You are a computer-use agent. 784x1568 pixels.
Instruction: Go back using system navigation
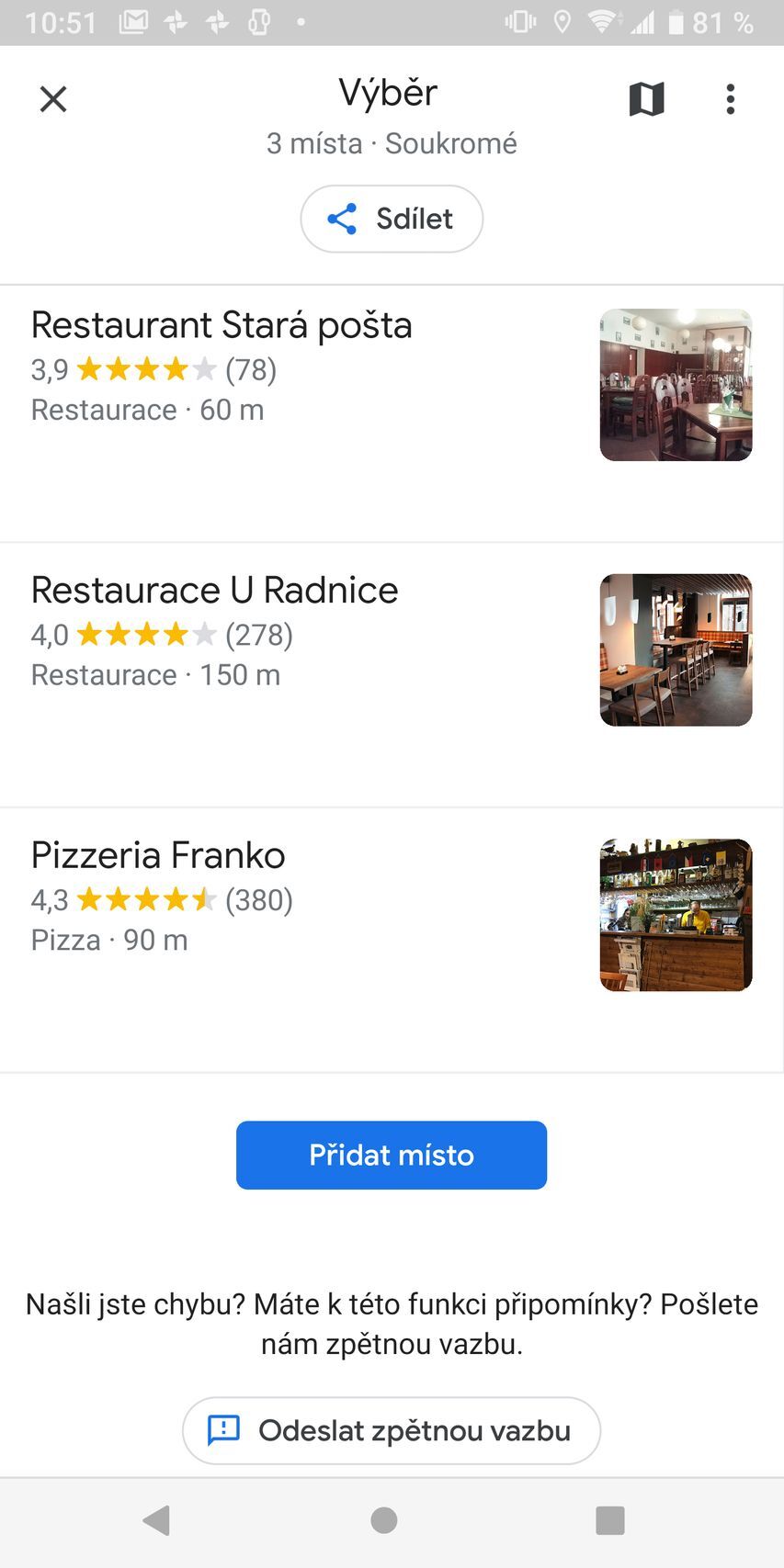pos(157,1520)
